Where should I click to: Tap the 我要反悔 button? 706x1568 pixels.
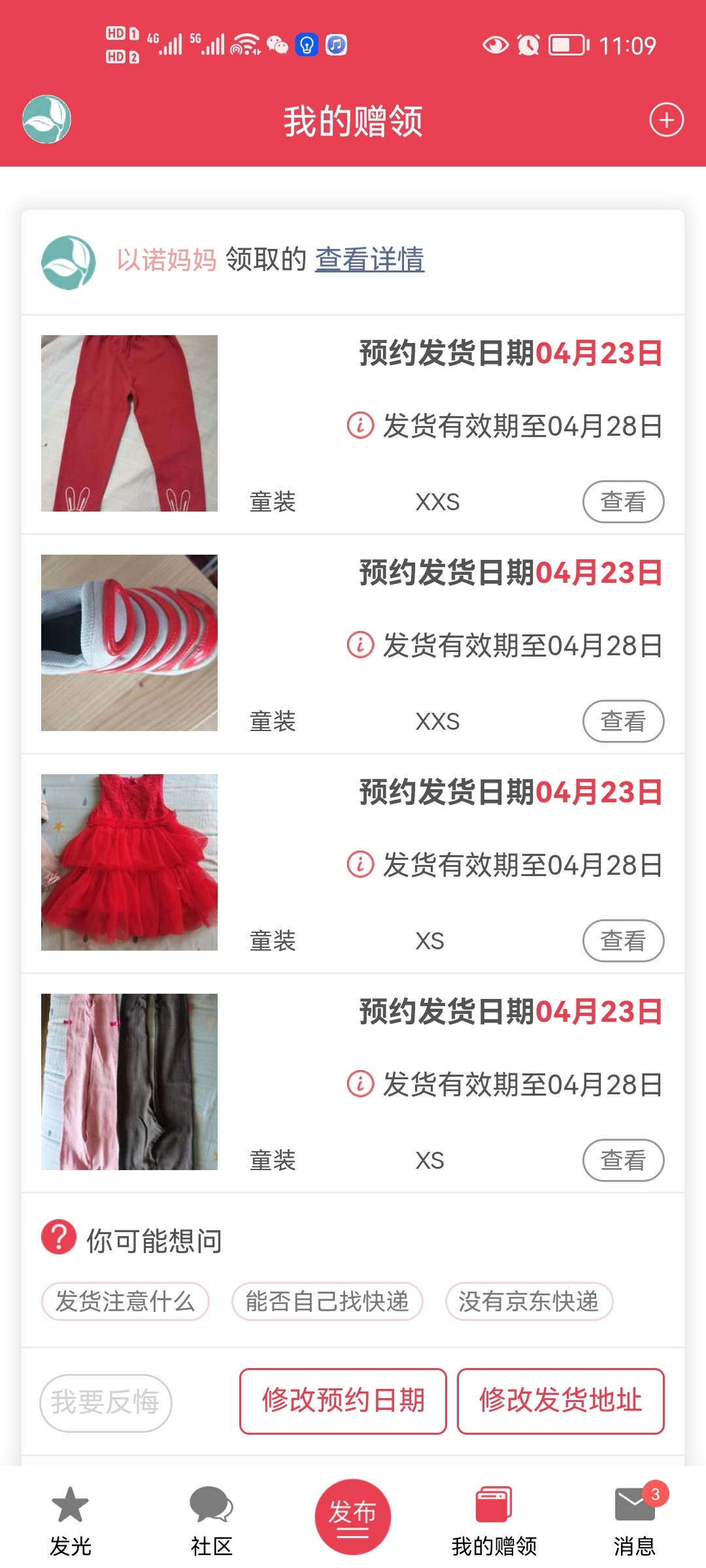click(x=105, y=1402)
